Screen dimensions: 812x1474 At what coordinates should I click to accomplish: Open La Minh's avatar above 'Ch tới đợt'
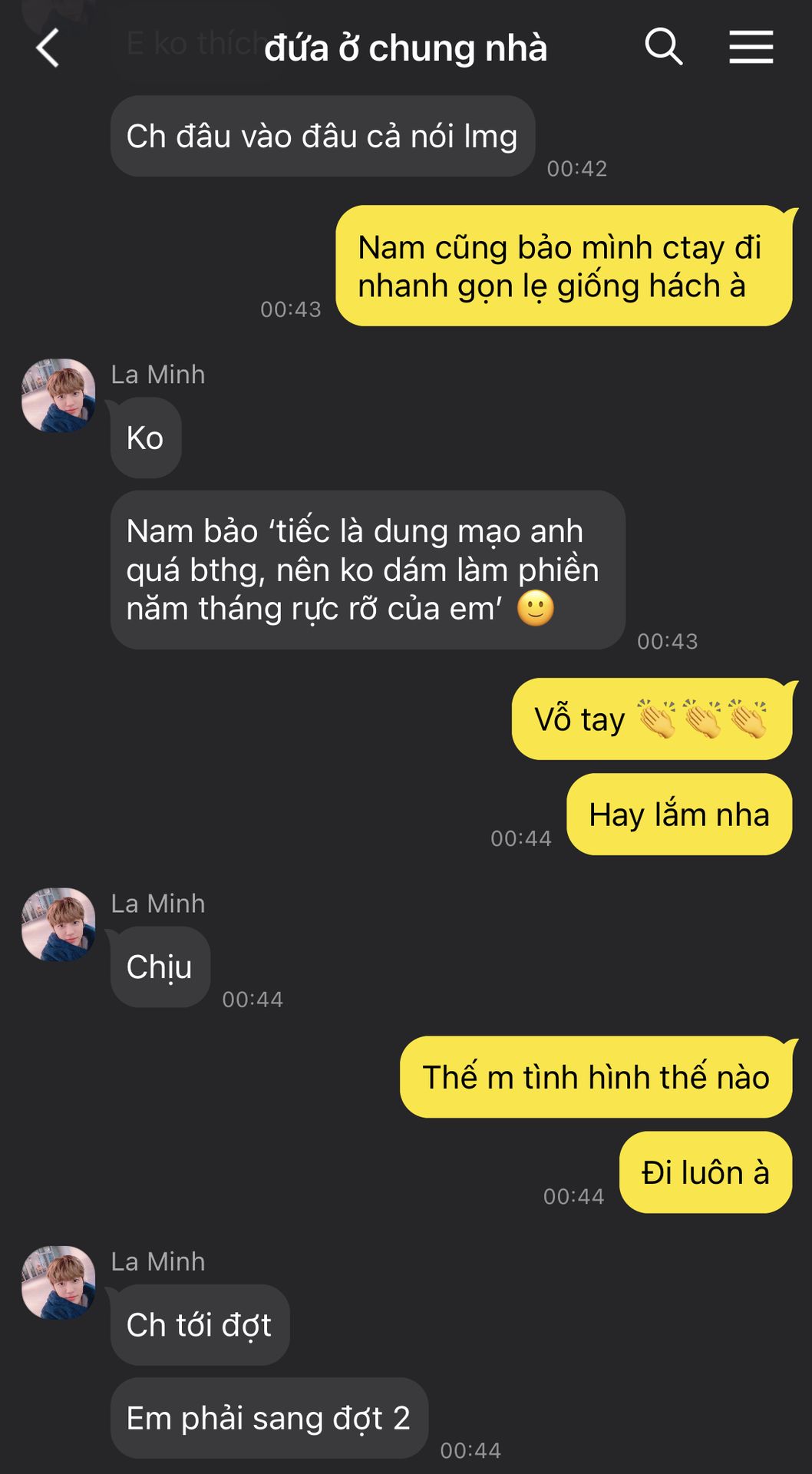click(x=58, y=1282)
